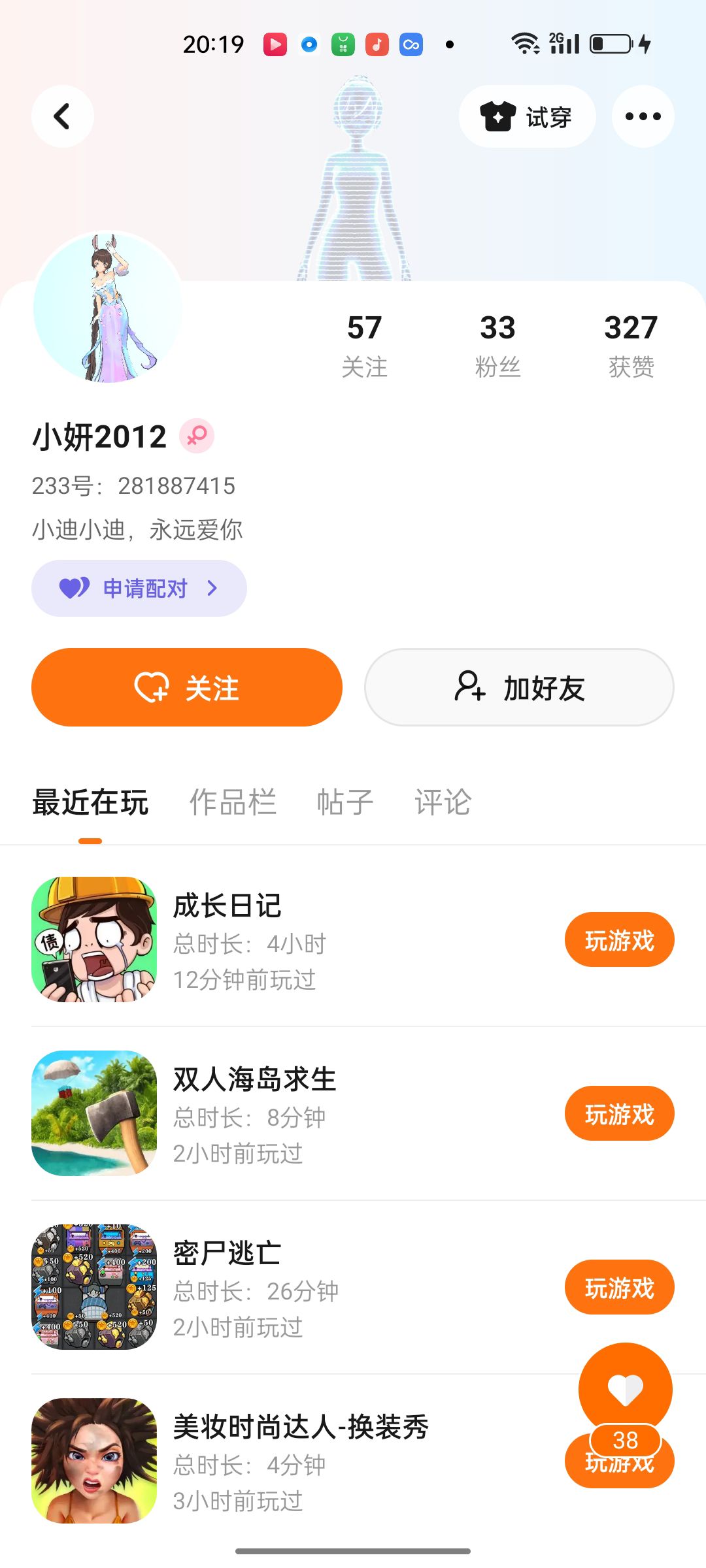Follow this user with the orange 关注 button
Screen dimensions: 706x1568
pos(186,687)
